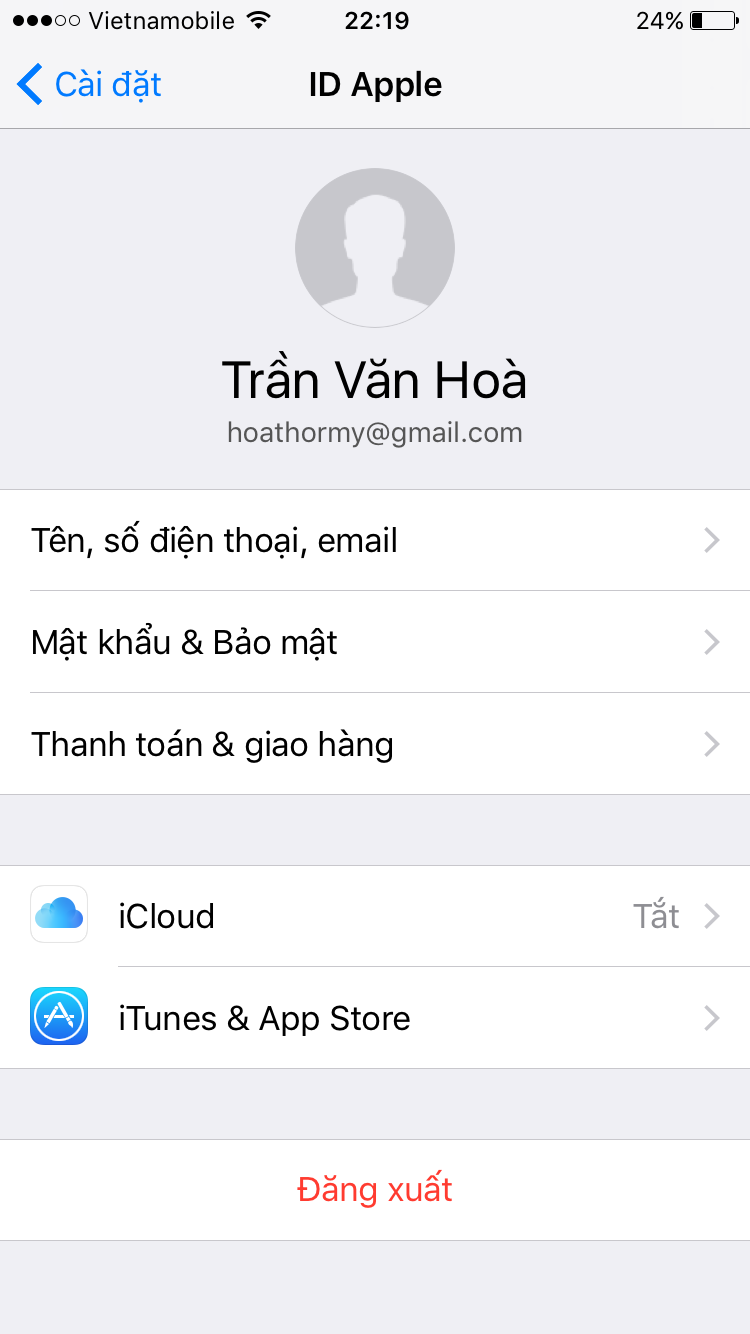This screenshot has height=1334, width=750.
Task: Tap Đăng xuất to sign out
Action: click(375, 1190)
